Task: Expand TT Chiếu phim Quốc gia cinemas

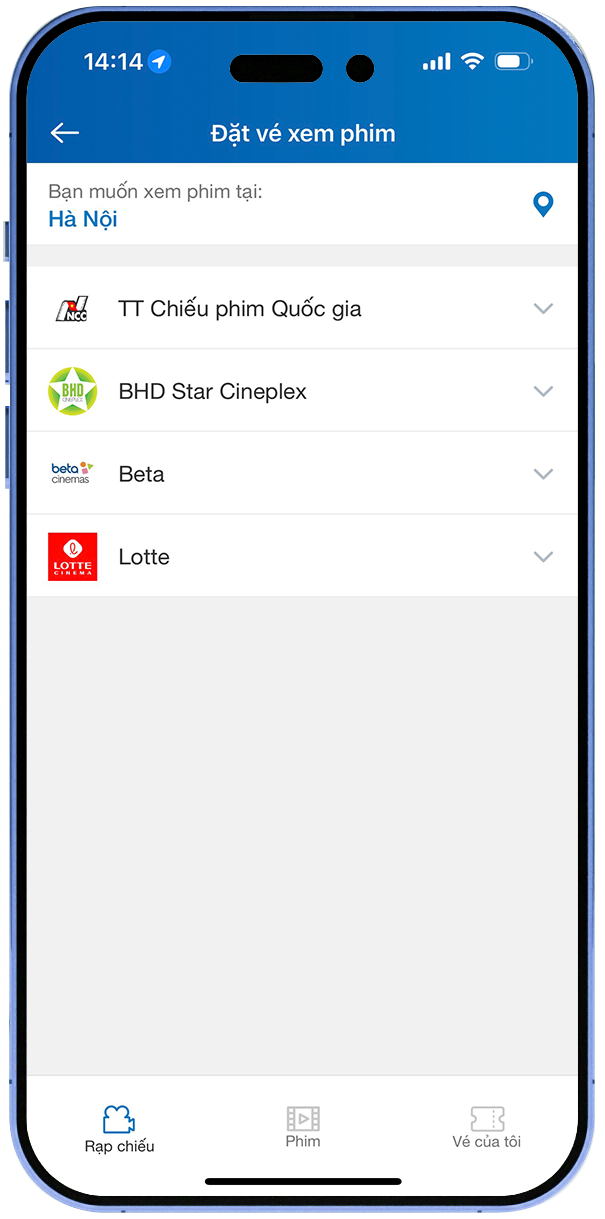Action: coord(302,308)
